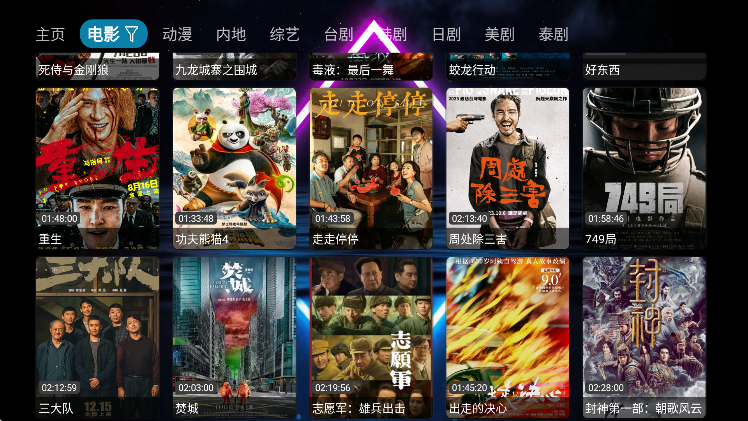Switch to the 日剧 tab

446,34
